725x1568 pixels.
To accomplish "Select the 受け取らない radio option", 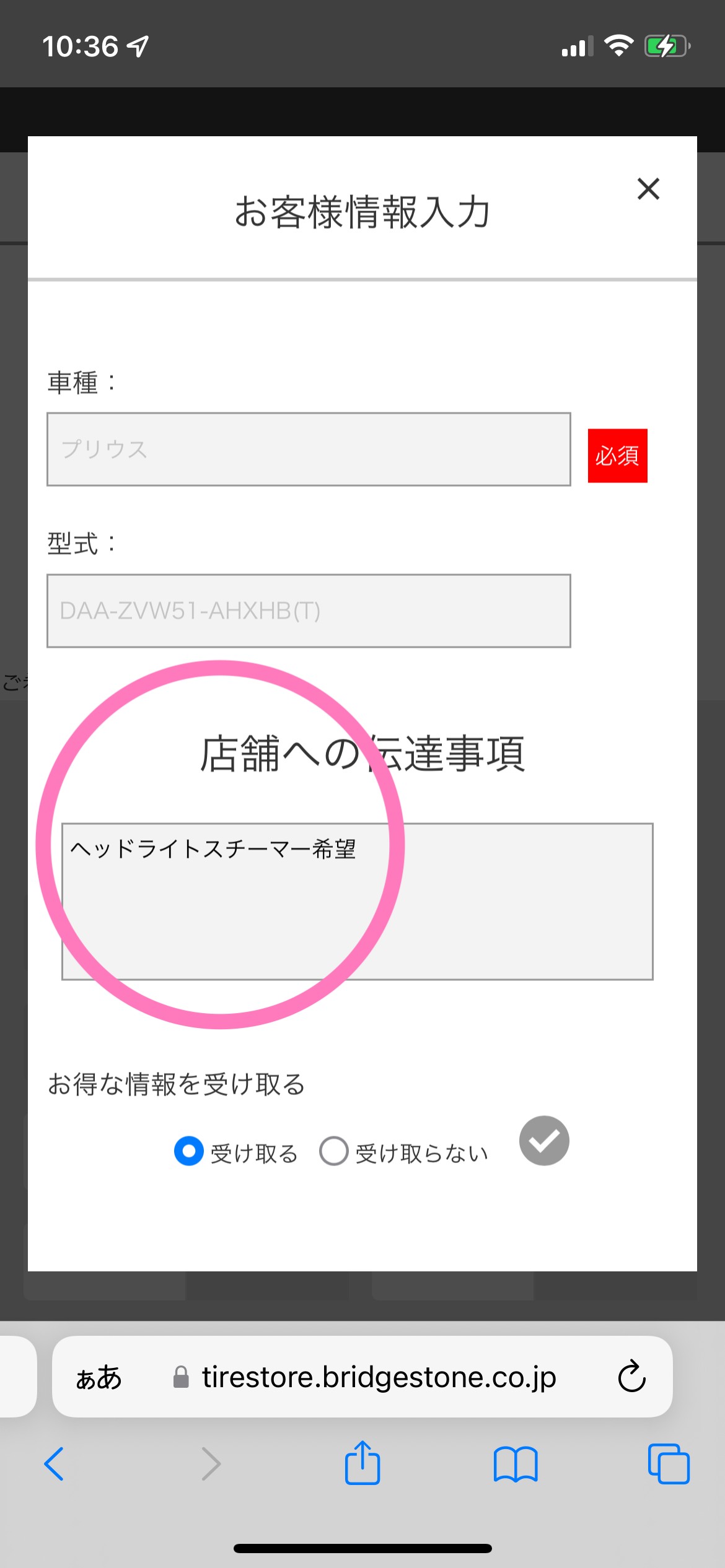I will click(x=334, y=1151).
